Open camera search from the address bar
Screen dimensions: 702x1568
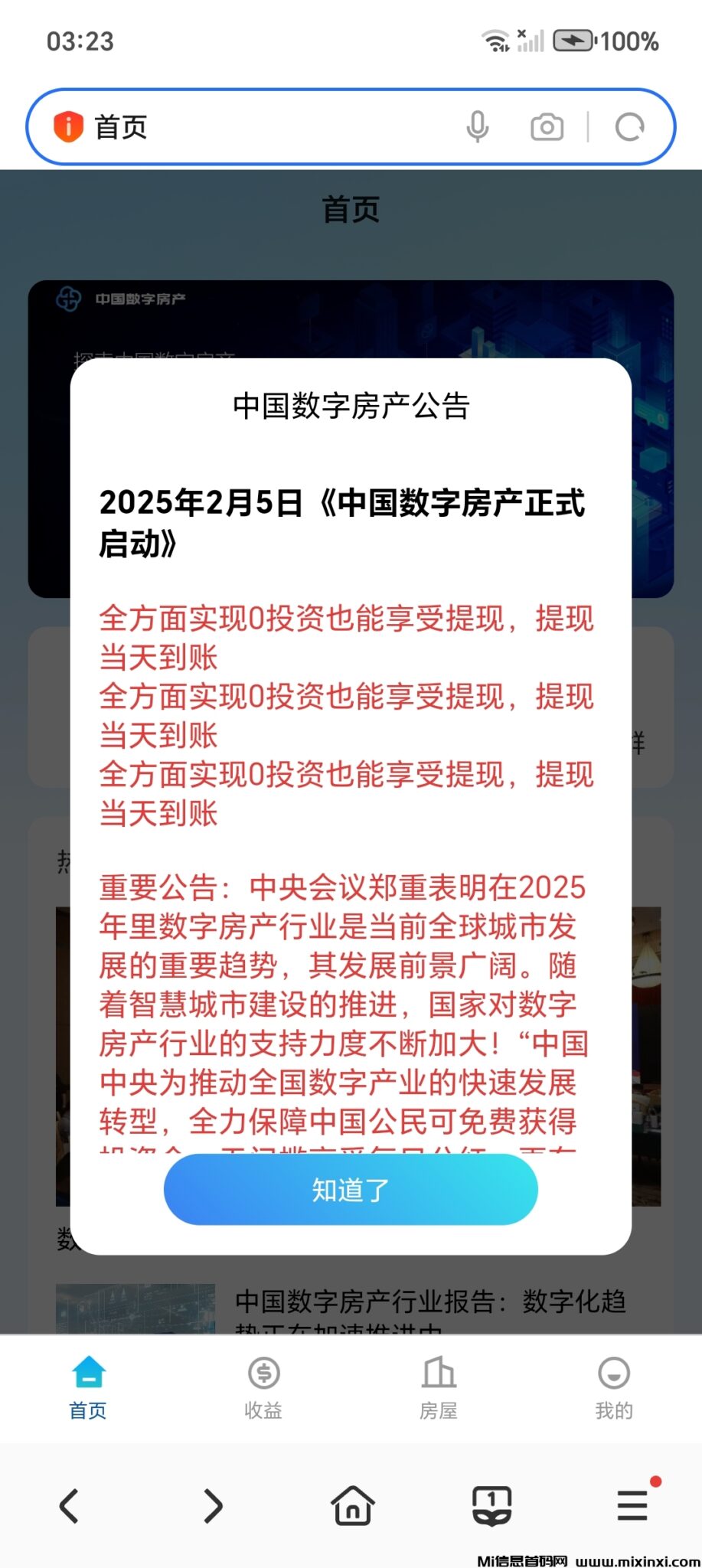pos(546,126)
